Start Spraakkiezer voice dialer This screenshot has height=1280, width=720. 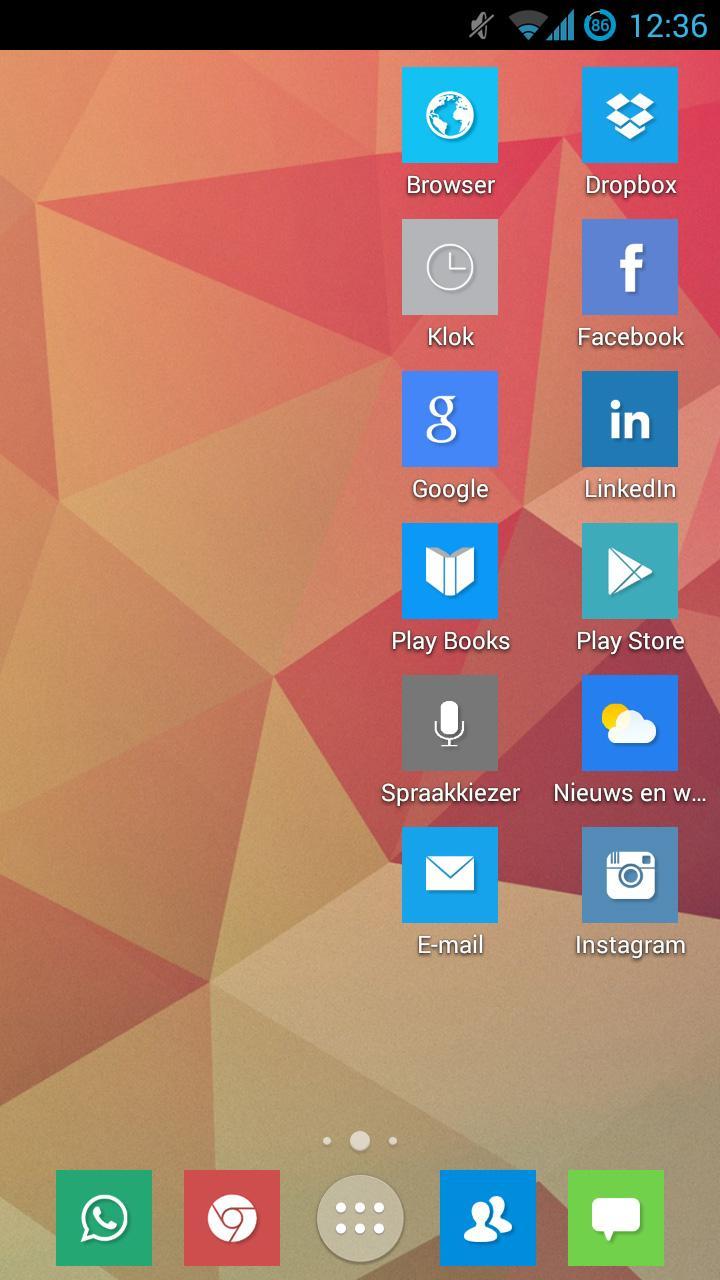pos(450,723)
